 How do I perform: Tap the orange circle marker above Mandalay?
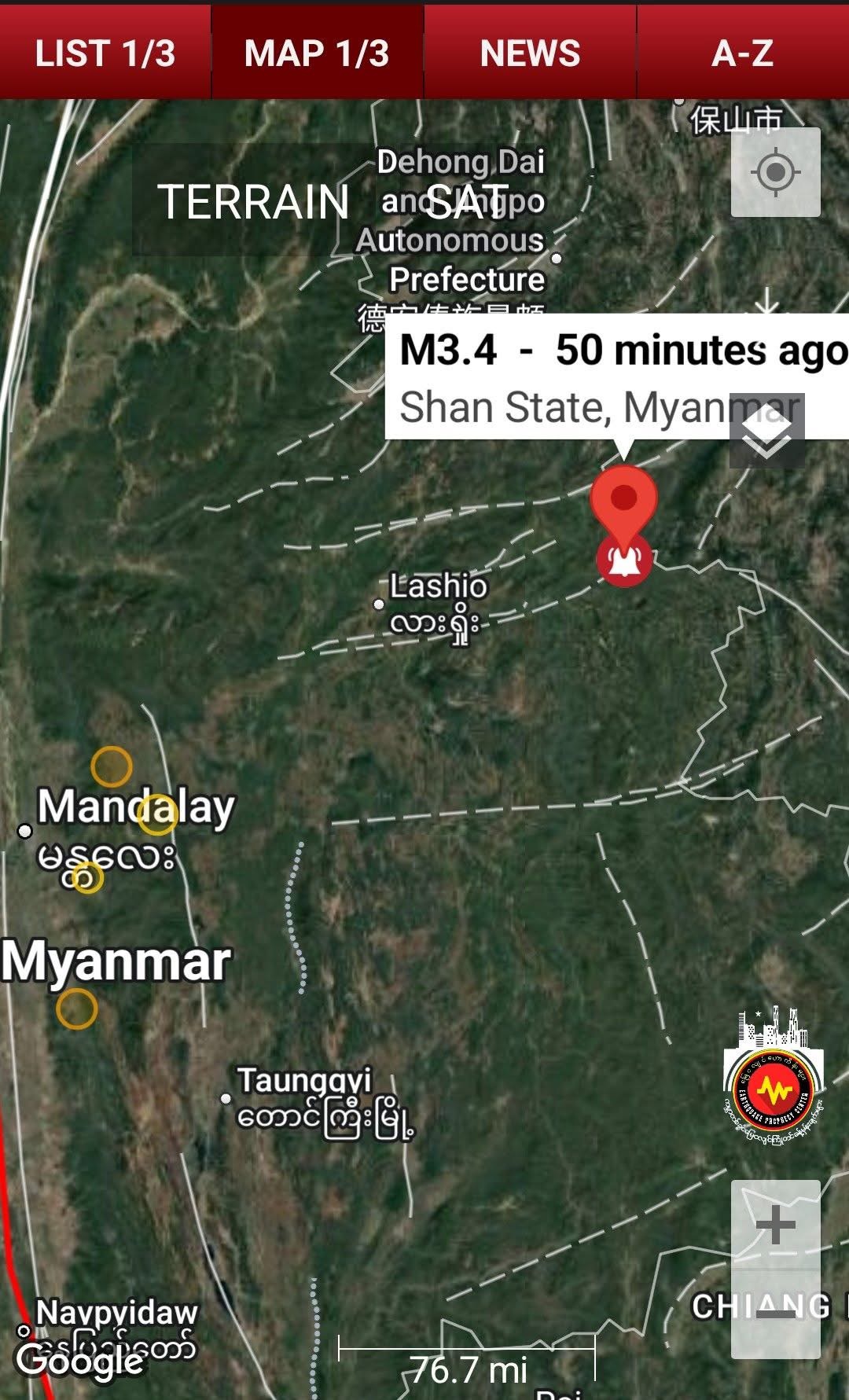tap(112, 766)
